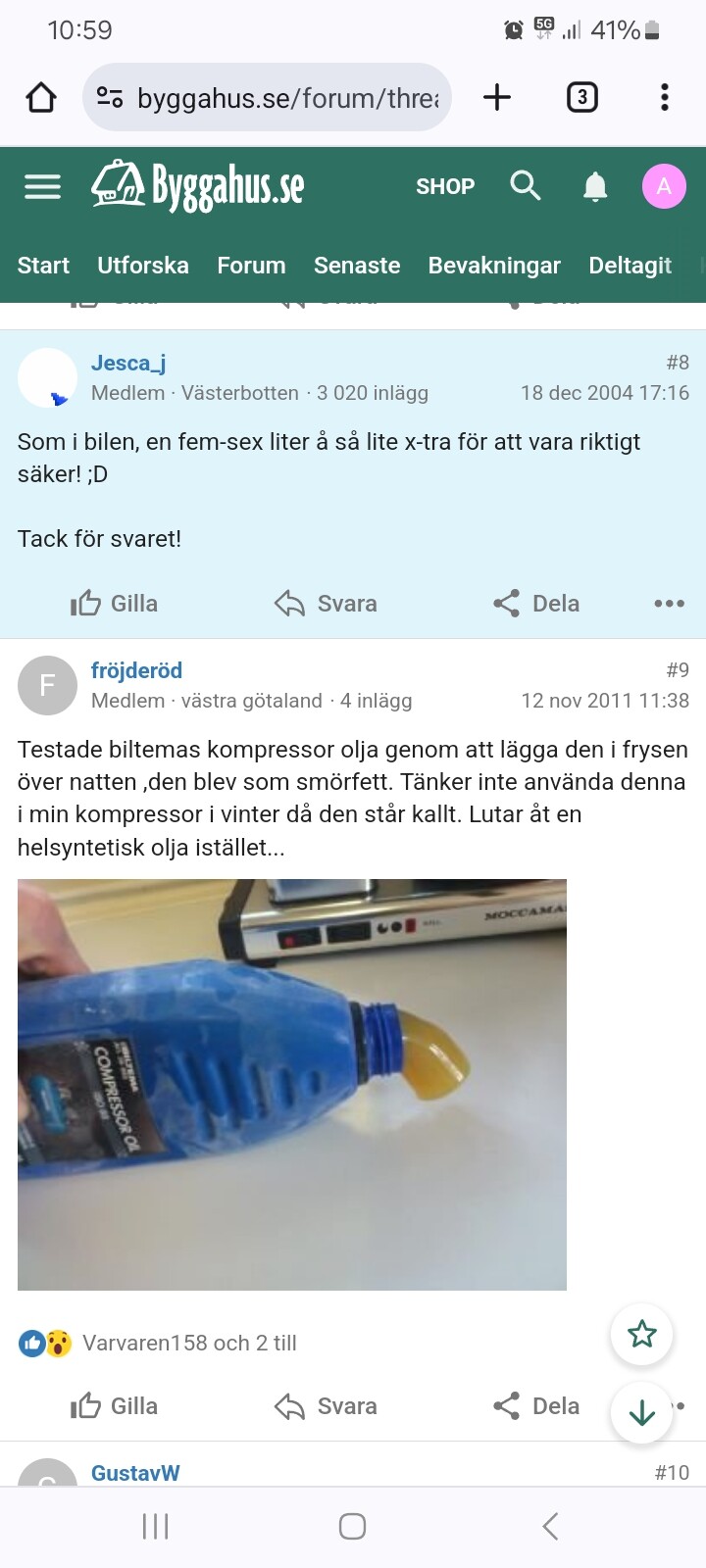Switch to the Senaste tab

coord(357,266)
